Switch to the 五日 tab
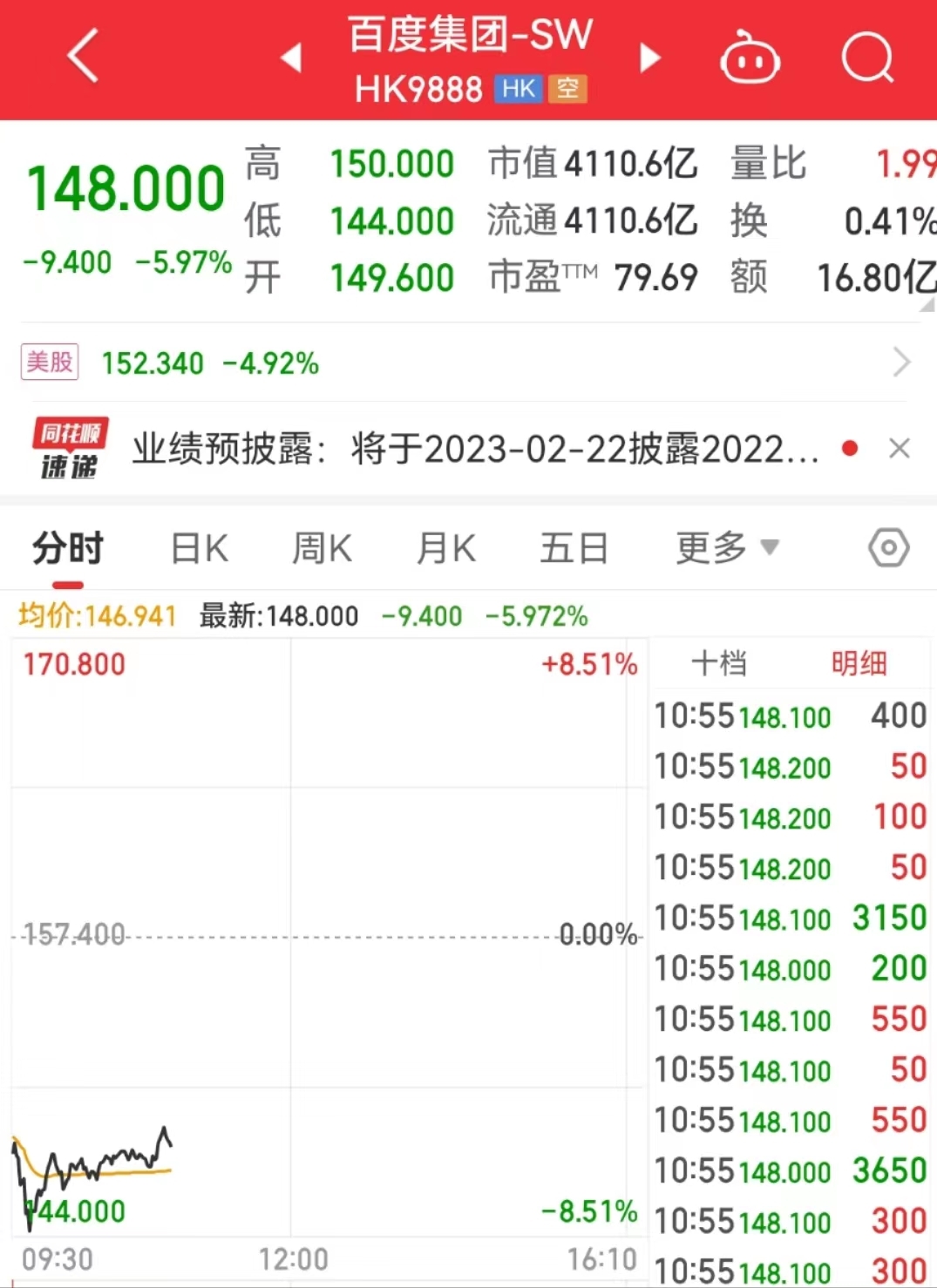The image size is (937, 1288). pos(573,549)
